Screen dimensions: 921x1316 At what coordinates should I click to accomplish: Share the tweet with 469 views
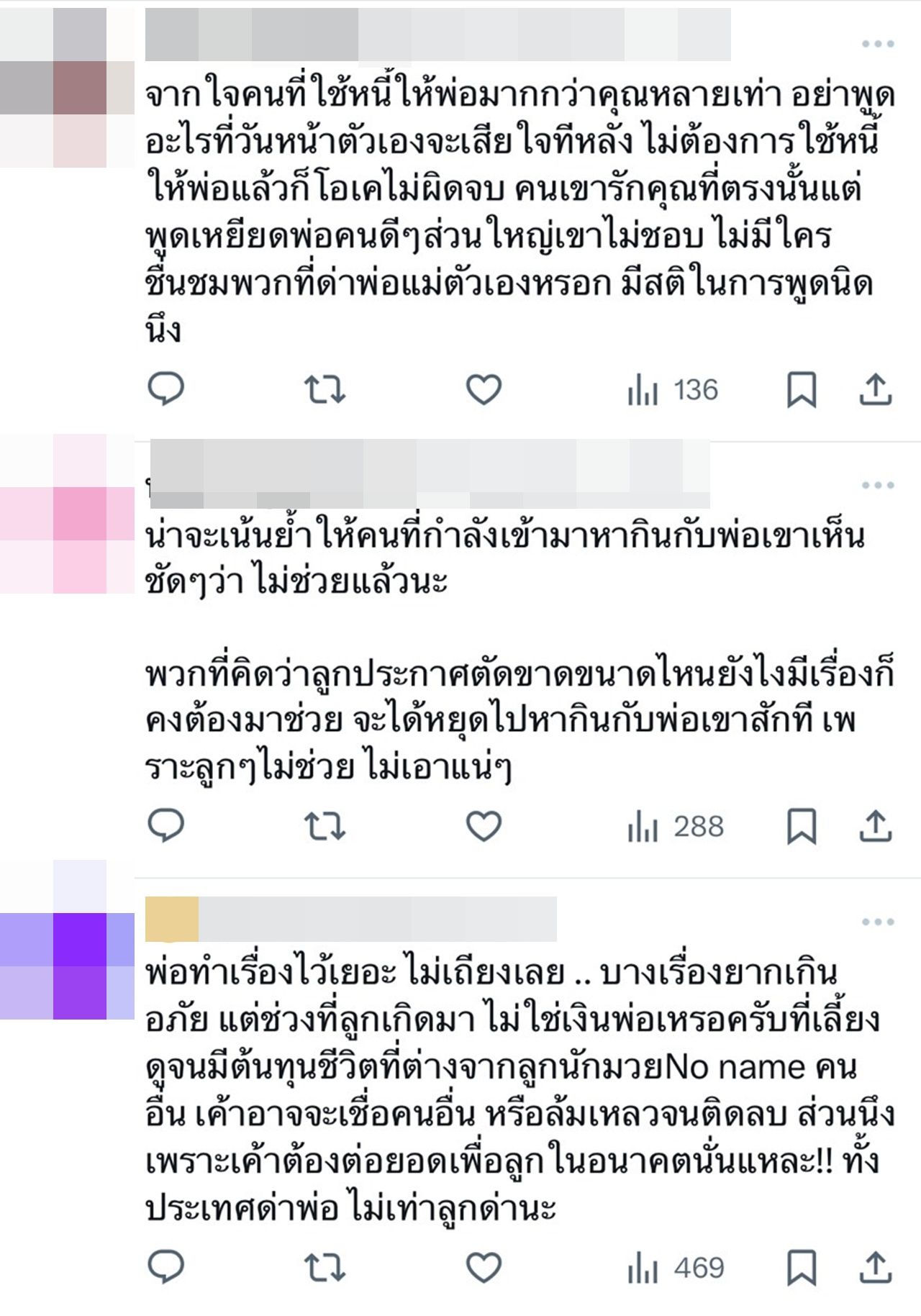click(x=875, y=1267)
